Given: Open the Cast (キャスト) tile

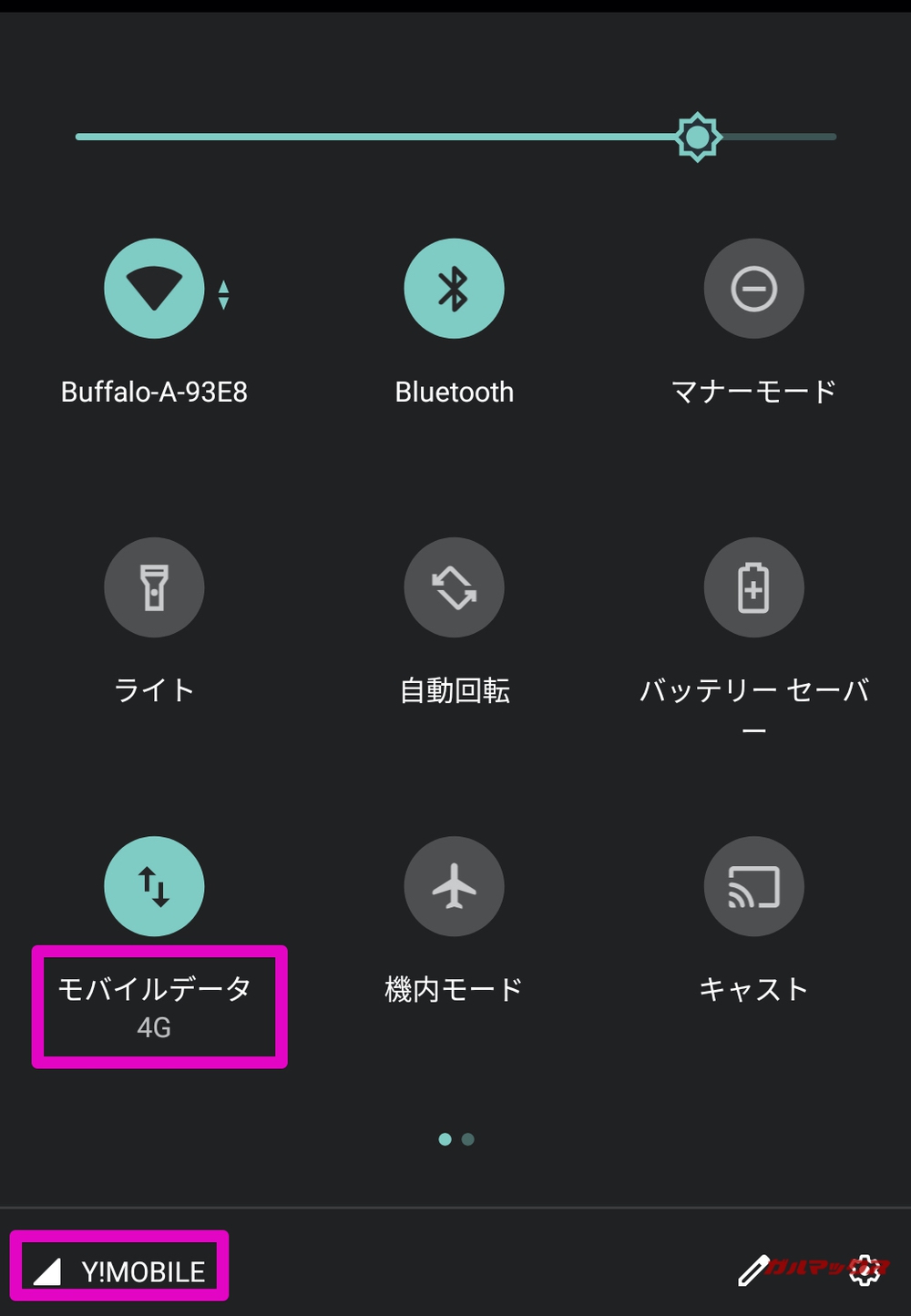Looking at the screenshot, I should [x=754, y=886].
